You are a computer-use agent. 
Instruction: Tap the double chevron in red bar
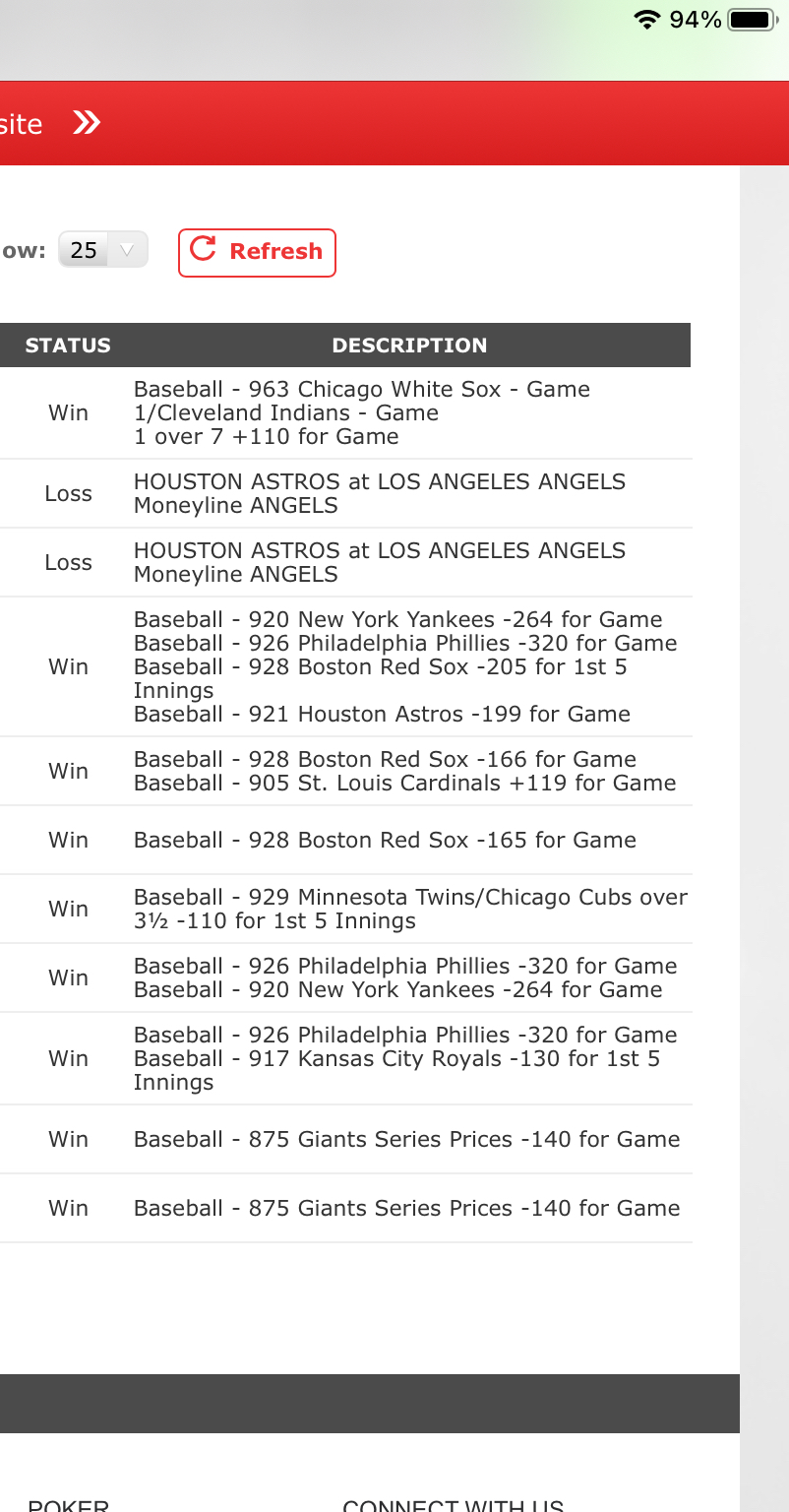pyautogui.click(x=87, y=123)
